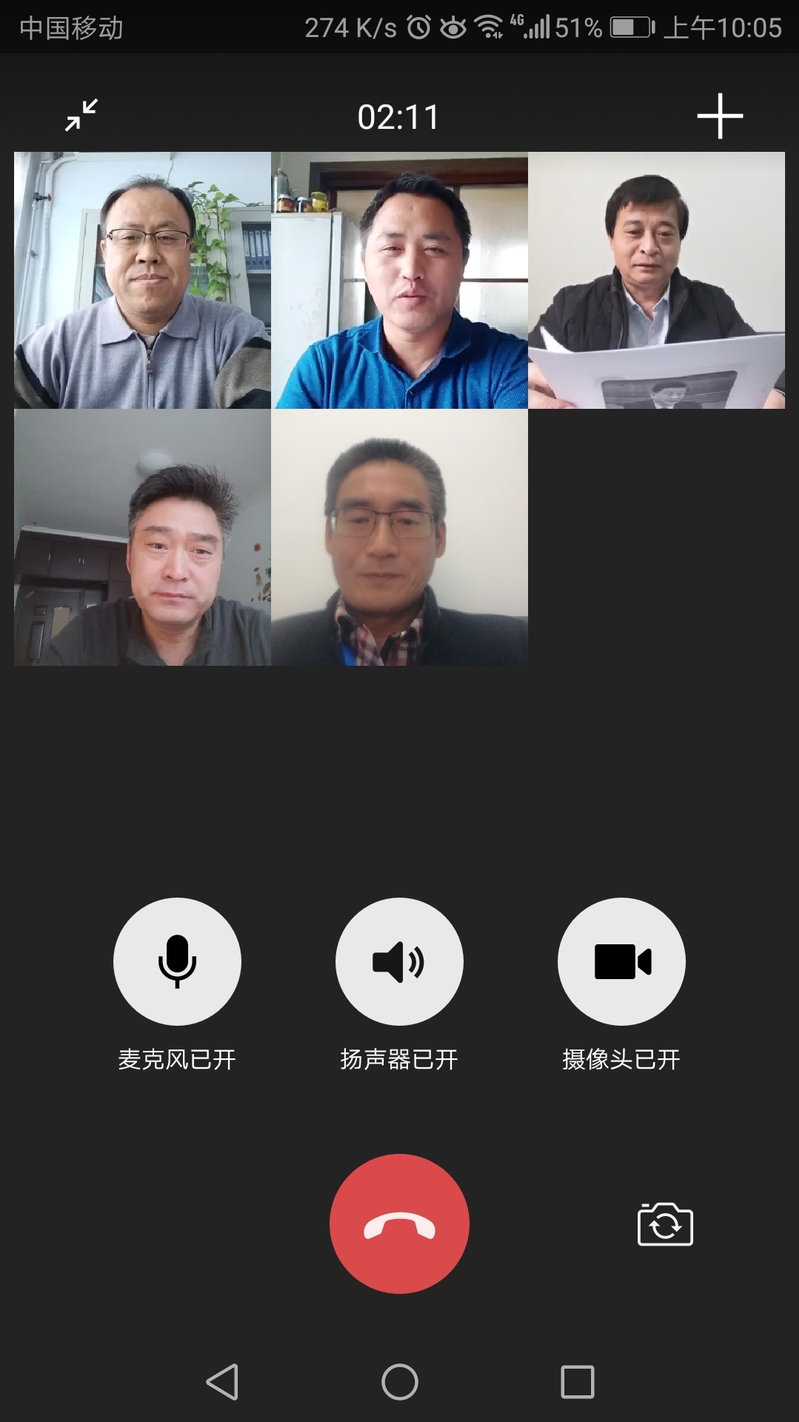Enlarge the tile of the man holding a newspaper

tap(656, 280)
